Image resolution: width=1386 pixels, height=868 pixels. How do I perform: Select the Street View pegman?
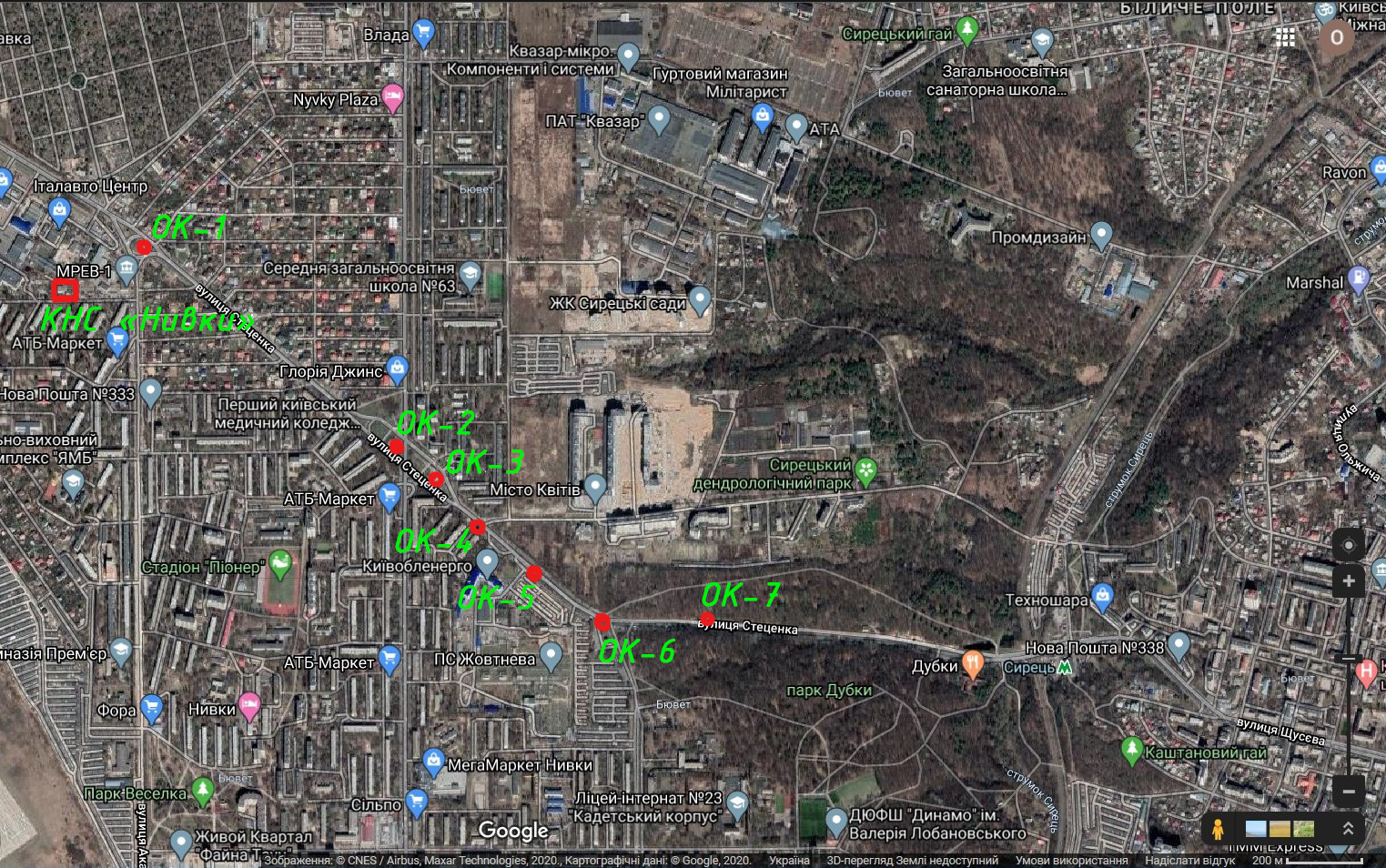click(x=1218, y=829)
